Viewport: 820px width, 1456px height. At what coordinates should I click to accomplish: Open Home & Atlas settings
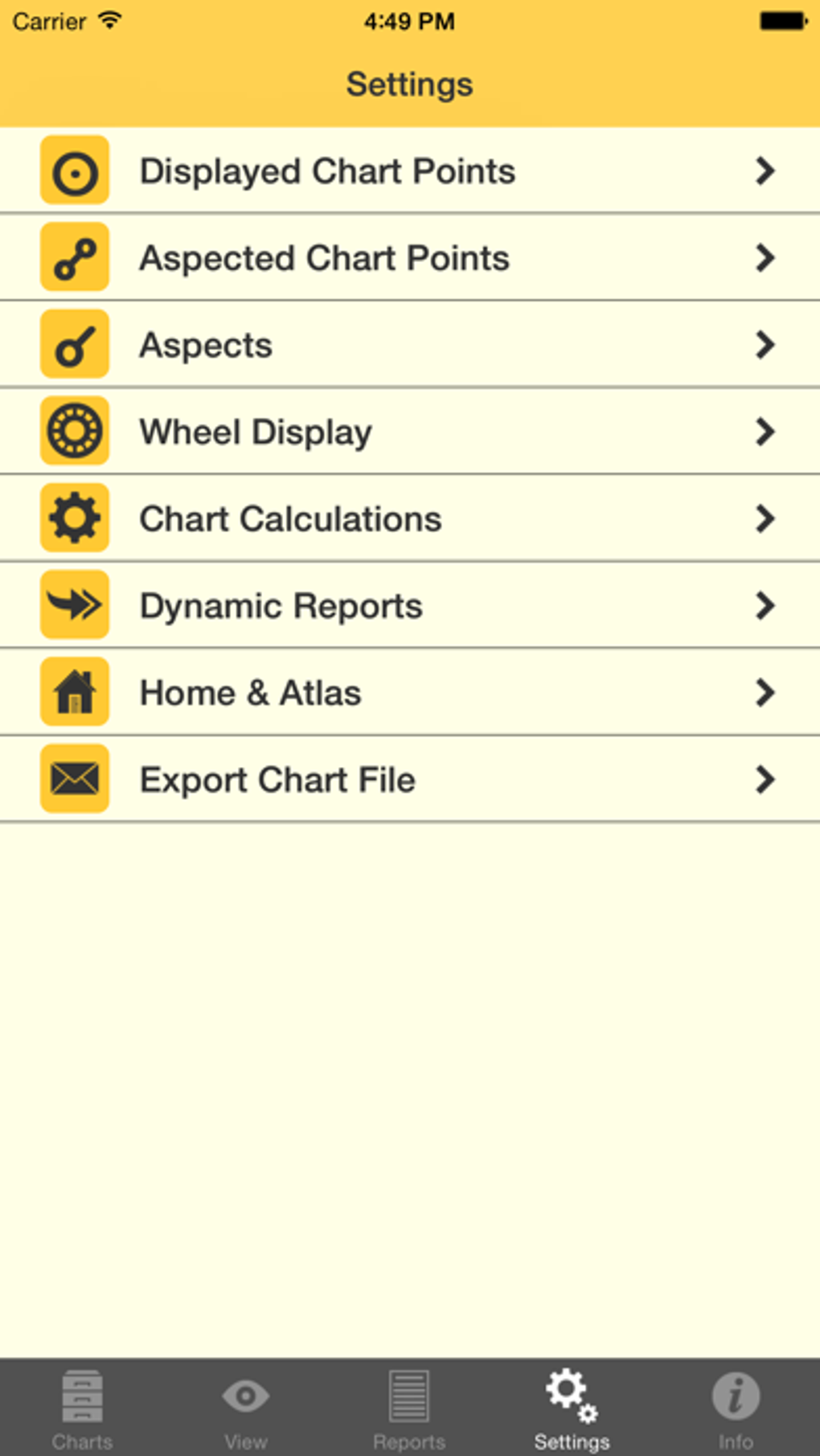pyautogui.click(x=408, y=692)
